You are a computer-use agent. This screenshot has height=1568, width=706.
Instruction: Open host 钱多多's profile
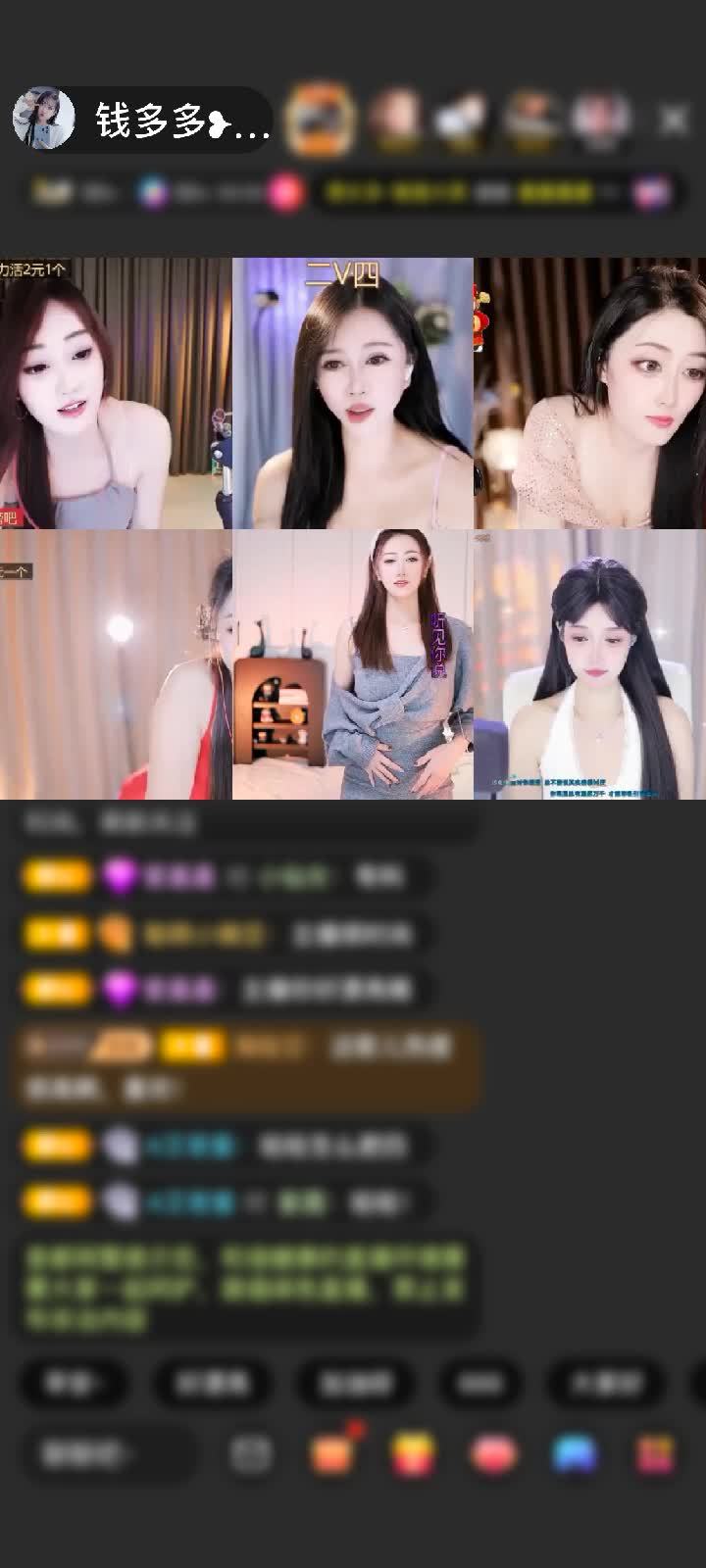coord(44,120)
